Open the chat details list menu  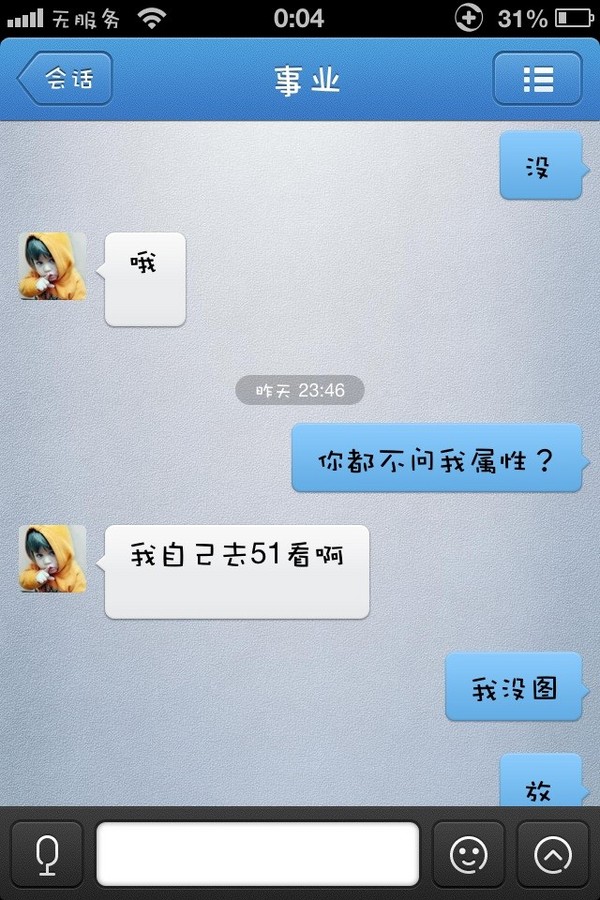point(537,79)
